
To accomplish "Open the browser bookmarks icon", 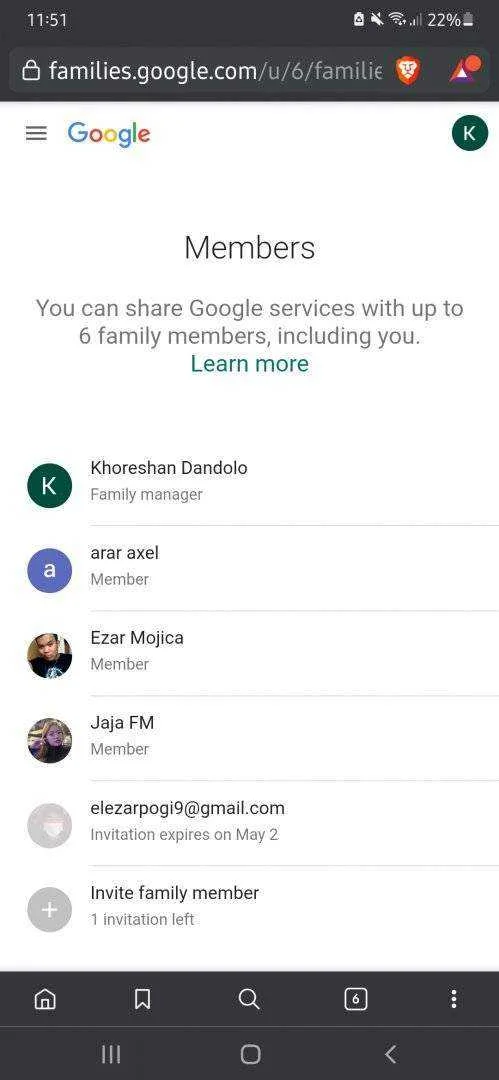I will pos(143,999).
